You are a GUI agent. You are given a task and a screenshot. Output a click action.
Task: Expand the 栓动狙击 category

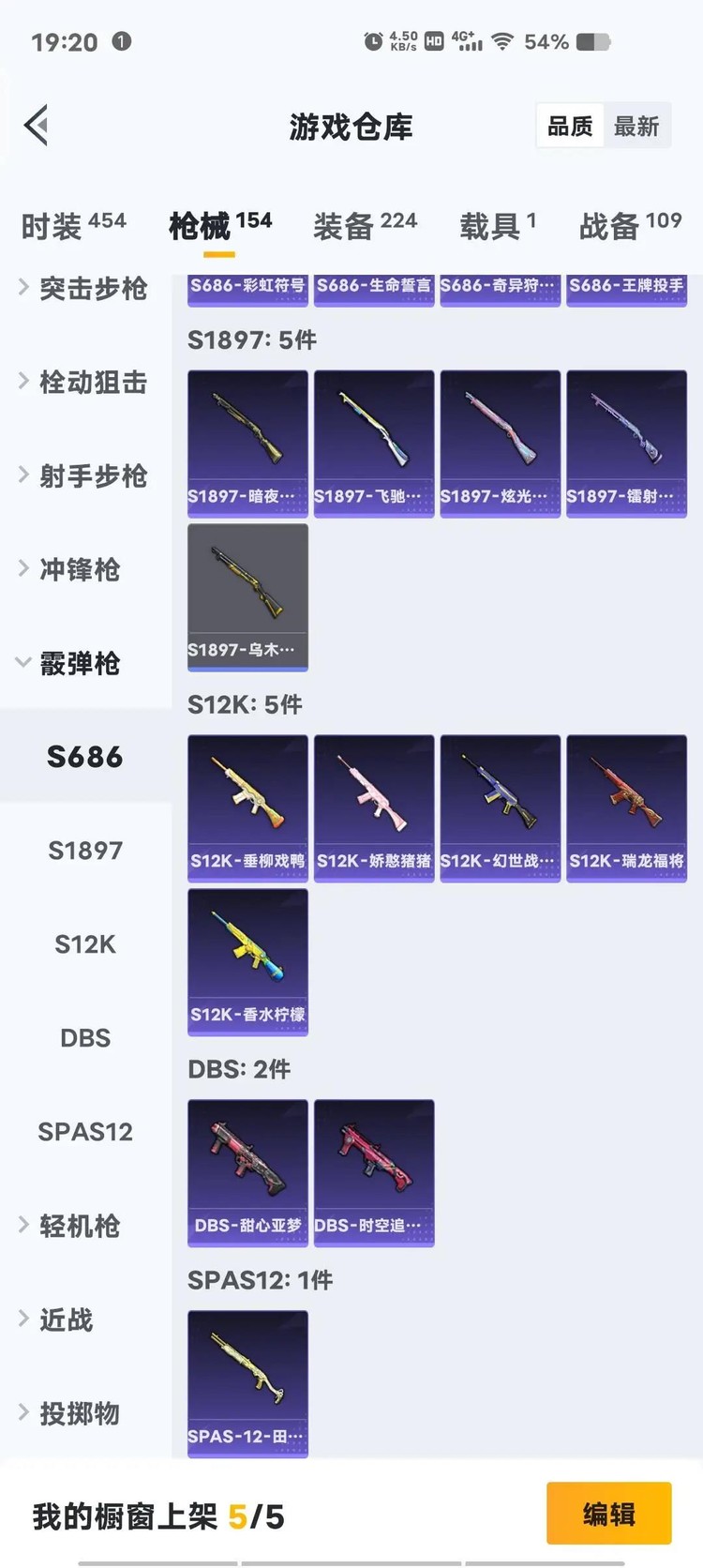point(84,382)
